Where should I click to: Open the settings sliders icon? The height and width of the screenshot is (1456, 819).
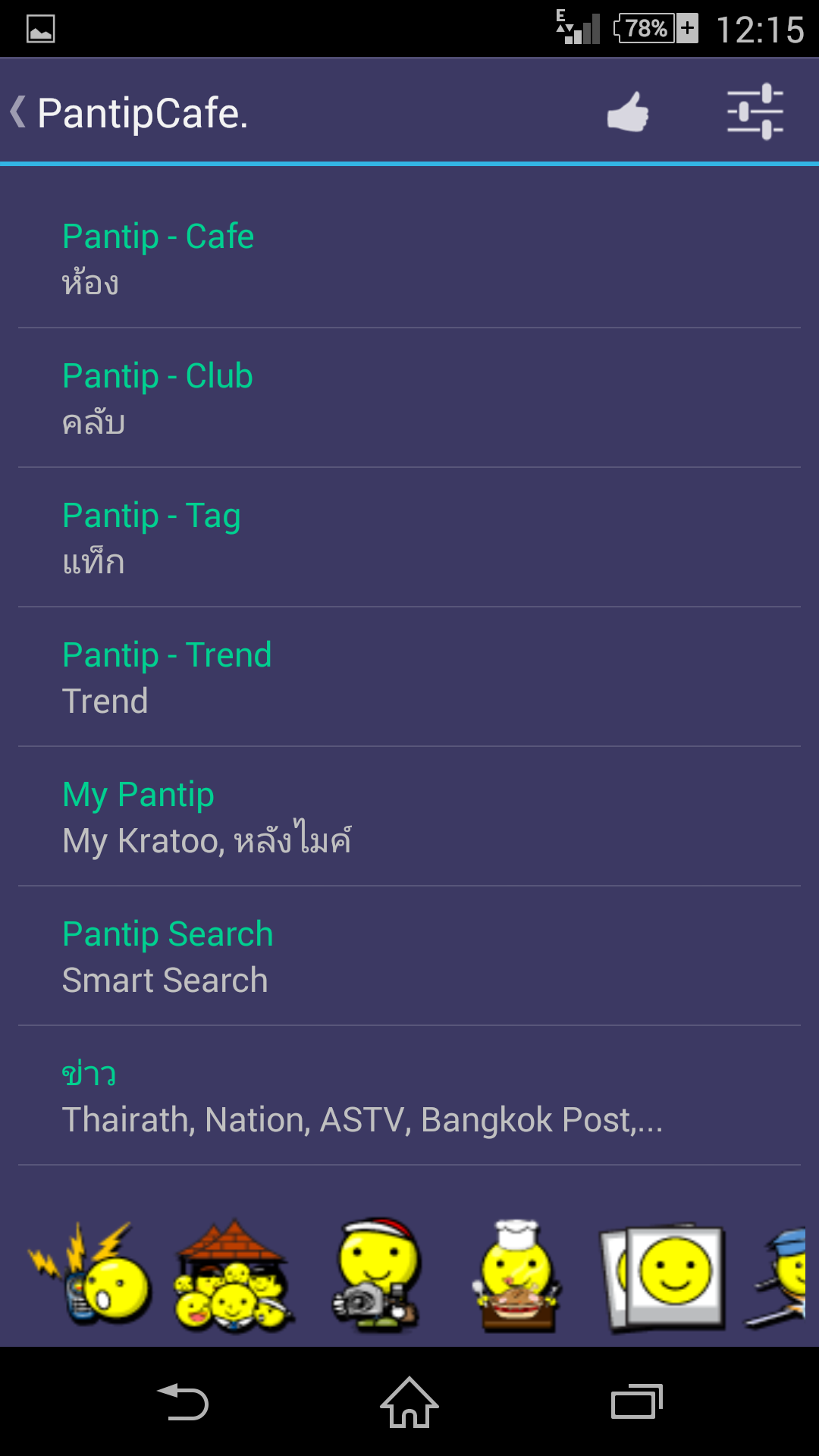click(755, 112)
